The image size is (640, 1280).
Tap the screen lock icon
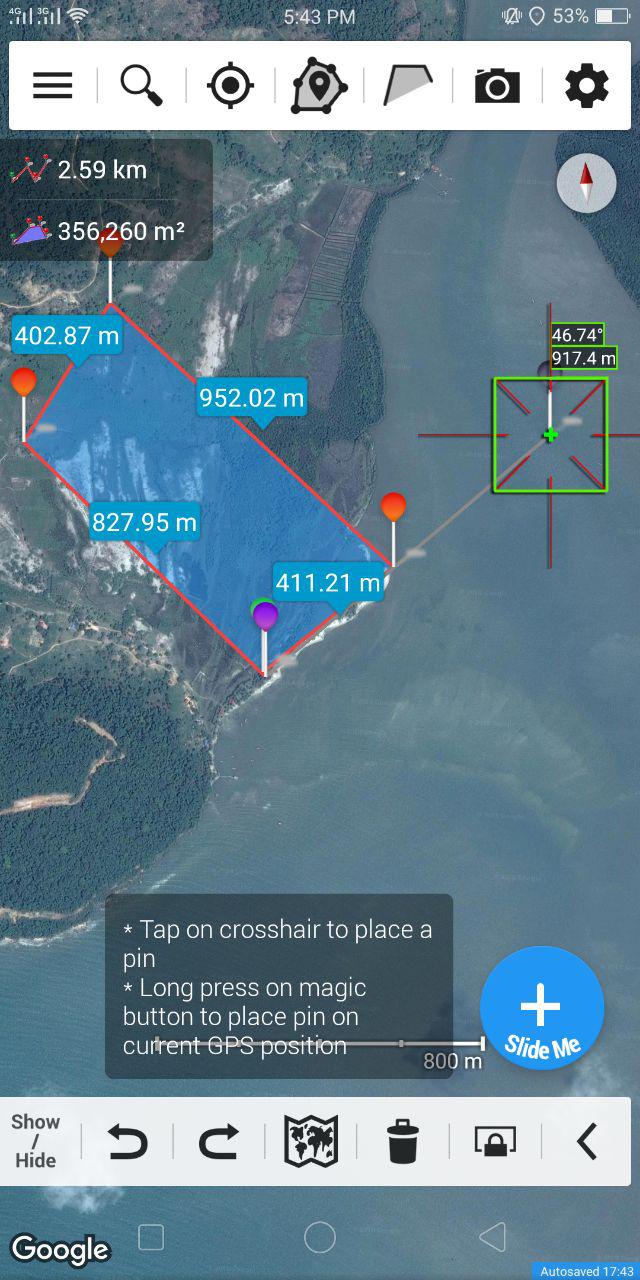coord(495,1141)
